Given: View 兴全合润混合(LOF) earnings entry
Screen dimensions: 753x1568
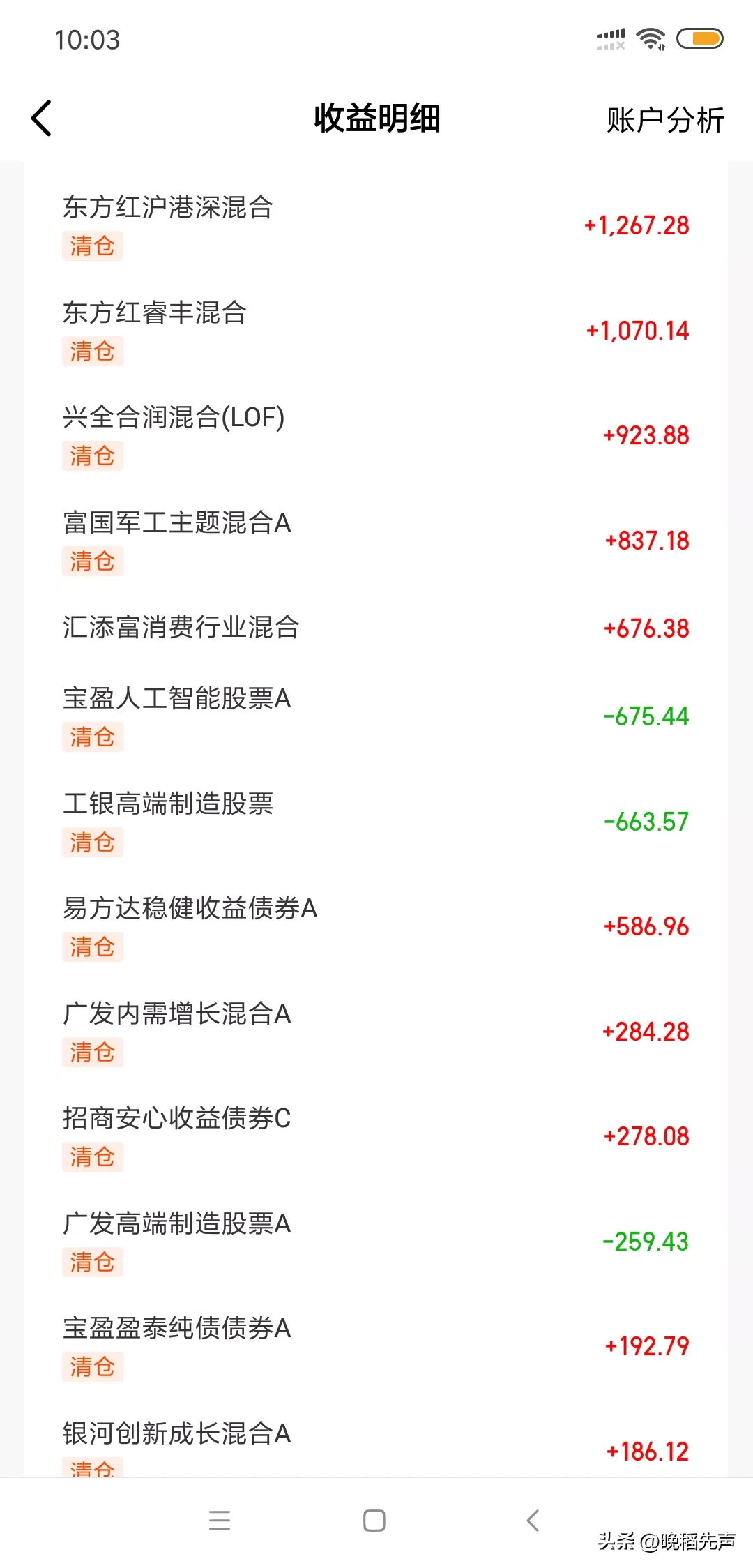Looking at the screenshot, I should click(376, 435).
